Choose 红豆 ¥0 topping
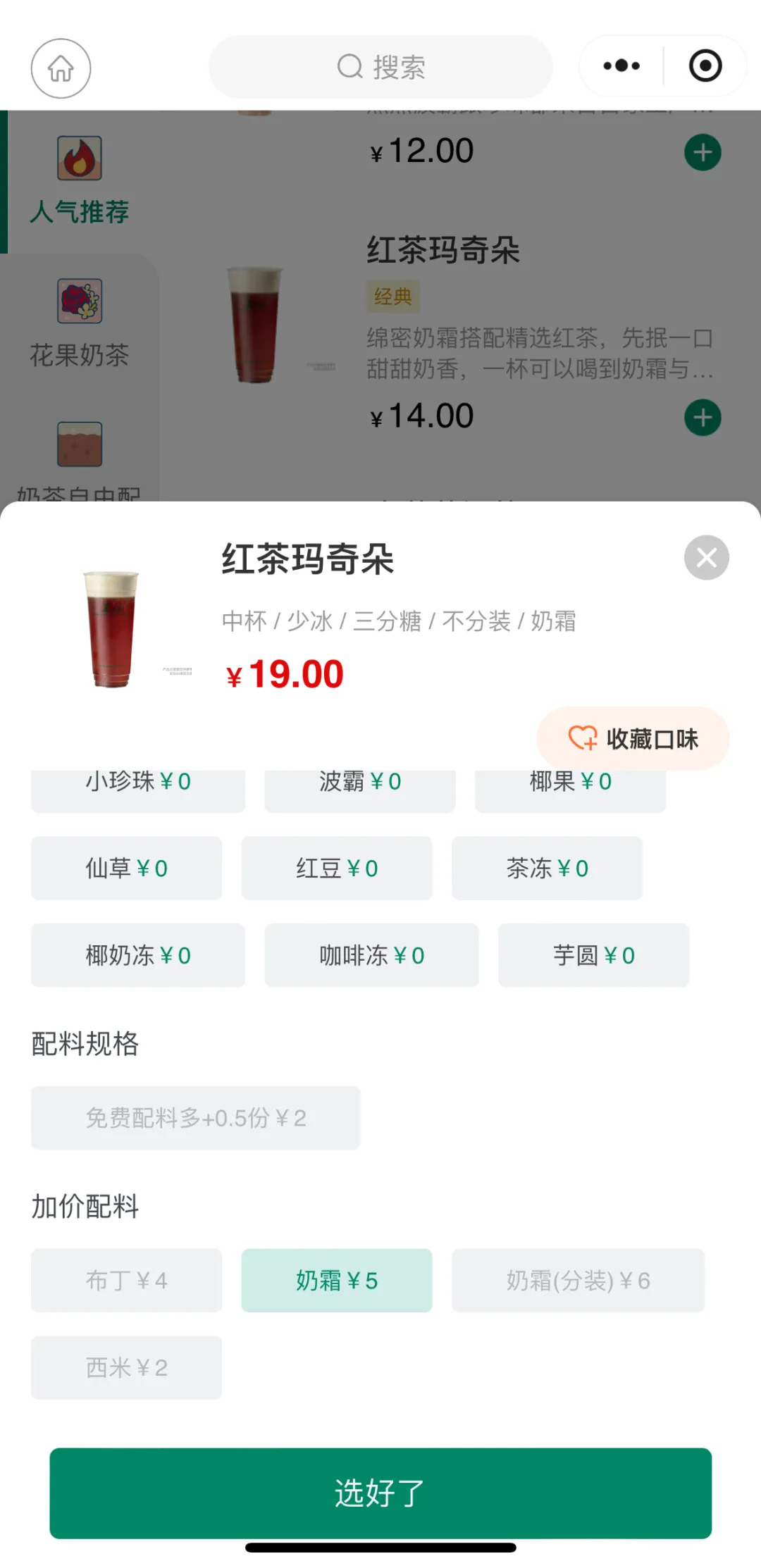 (x=337, y=868)
